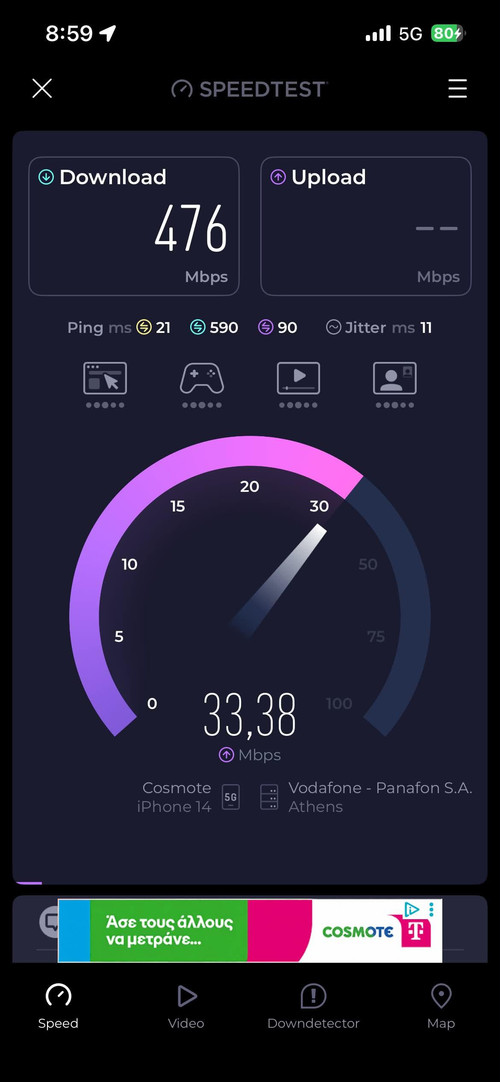Cancel the running test with the X icon

coord(42,88)
